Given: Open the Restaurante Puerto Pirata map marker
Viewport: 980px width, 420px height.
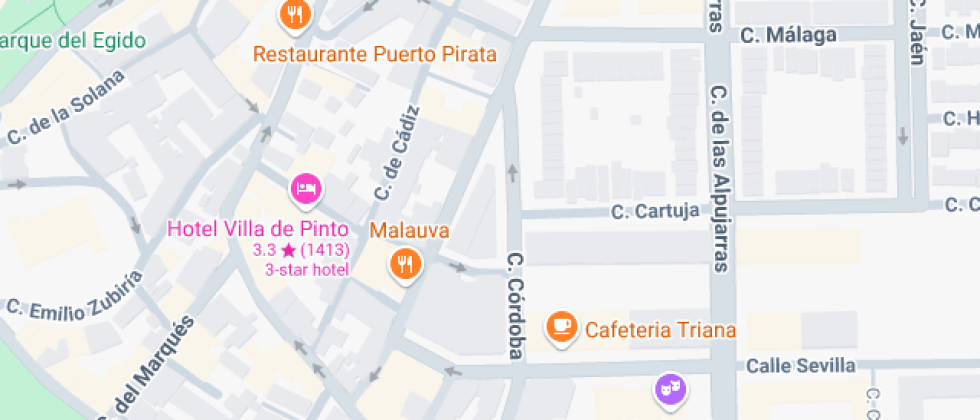Looking at the screenshot, I should (294, 14).
